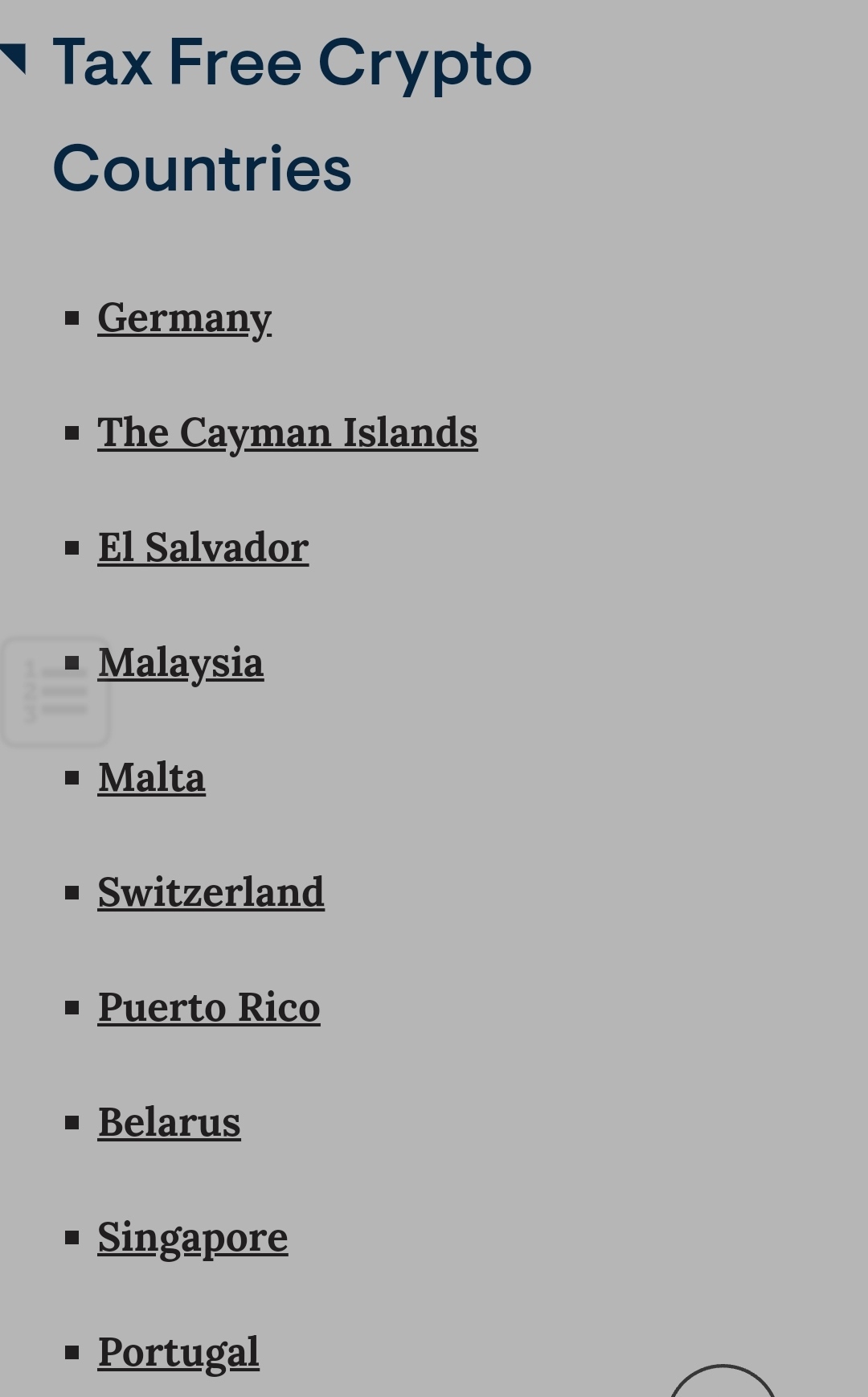Open the Singapore link
868x1397 pixels.
(x=192, y=1237)
